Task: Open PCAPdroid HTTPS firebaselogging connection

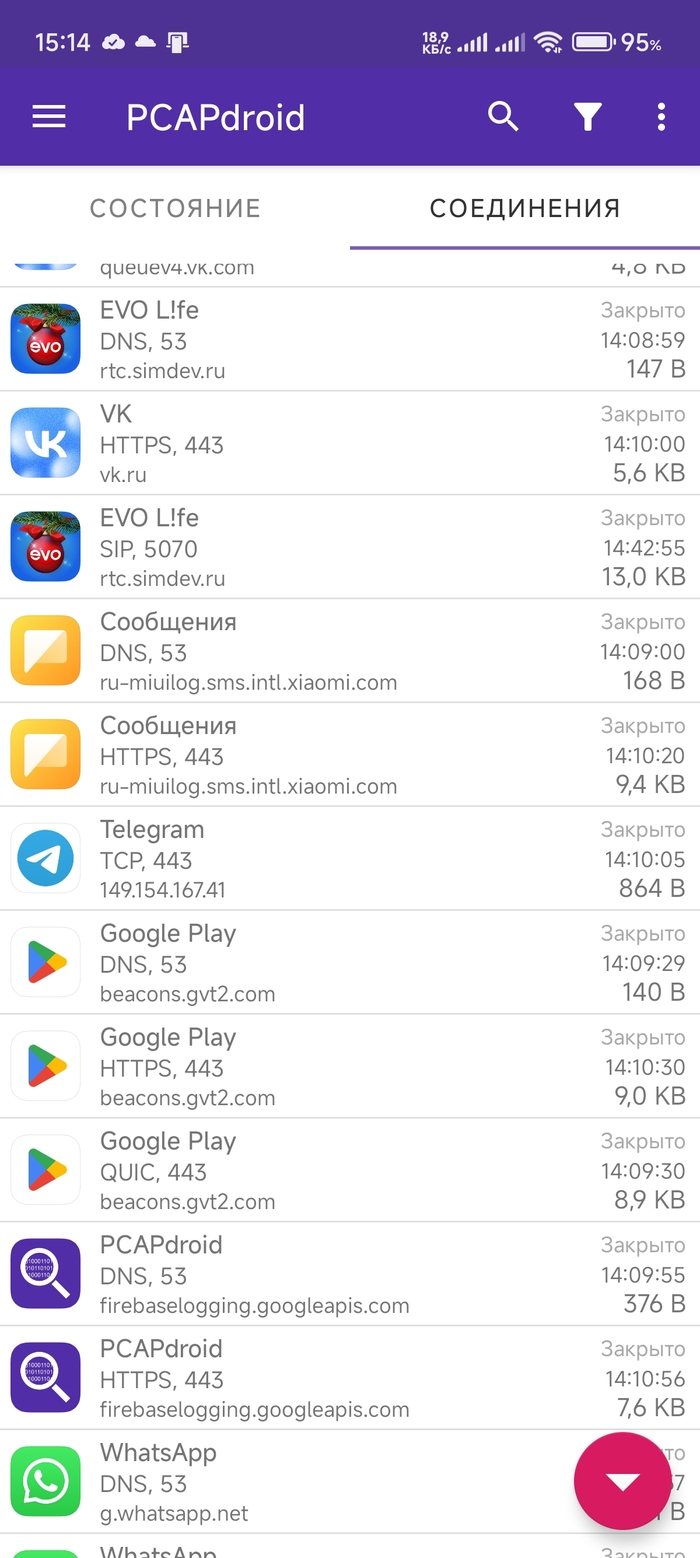Action: coord(350,1379)
